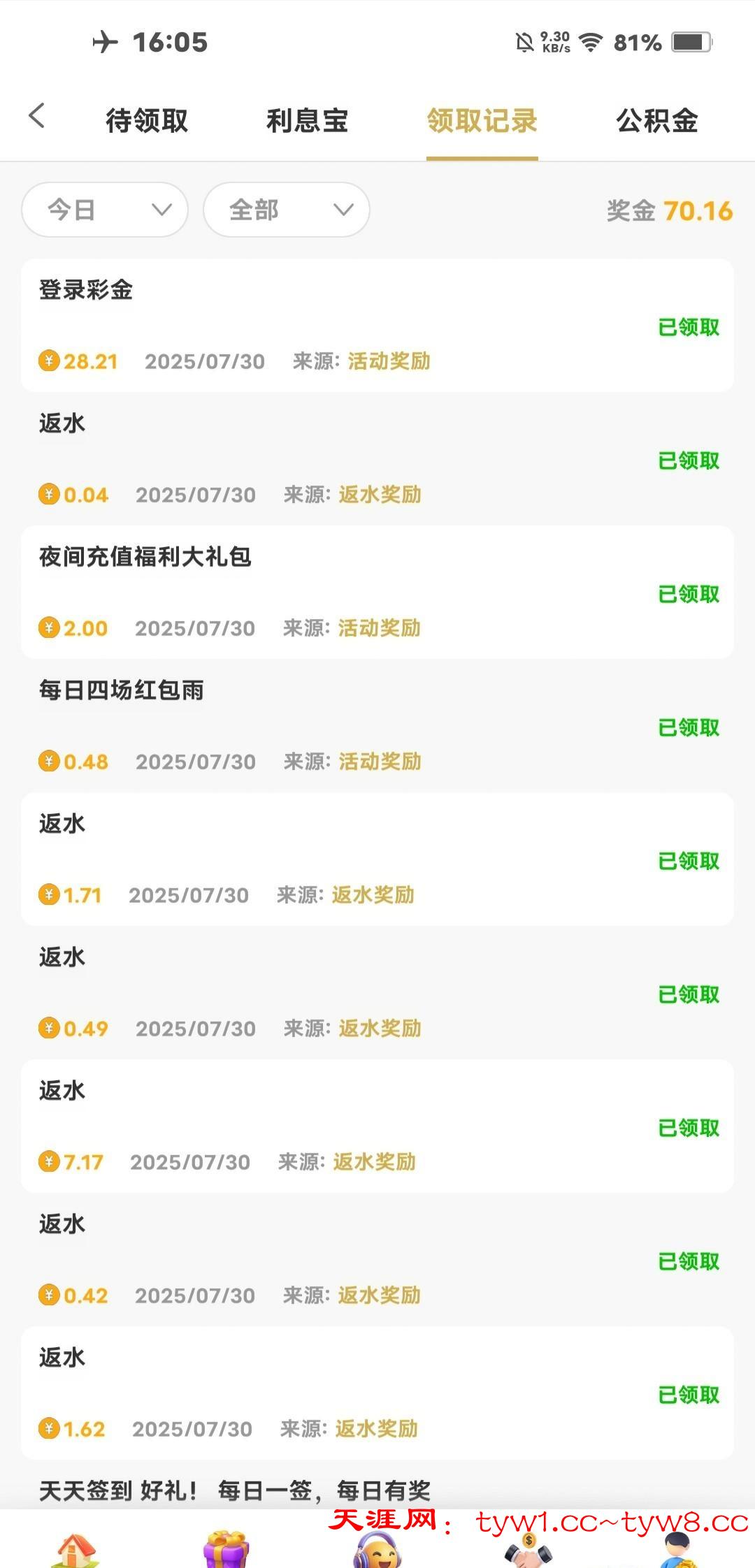Viewport: 755px width, 1568px height.
Task: Open the 利息宝 tab
Action: point(307,120)
